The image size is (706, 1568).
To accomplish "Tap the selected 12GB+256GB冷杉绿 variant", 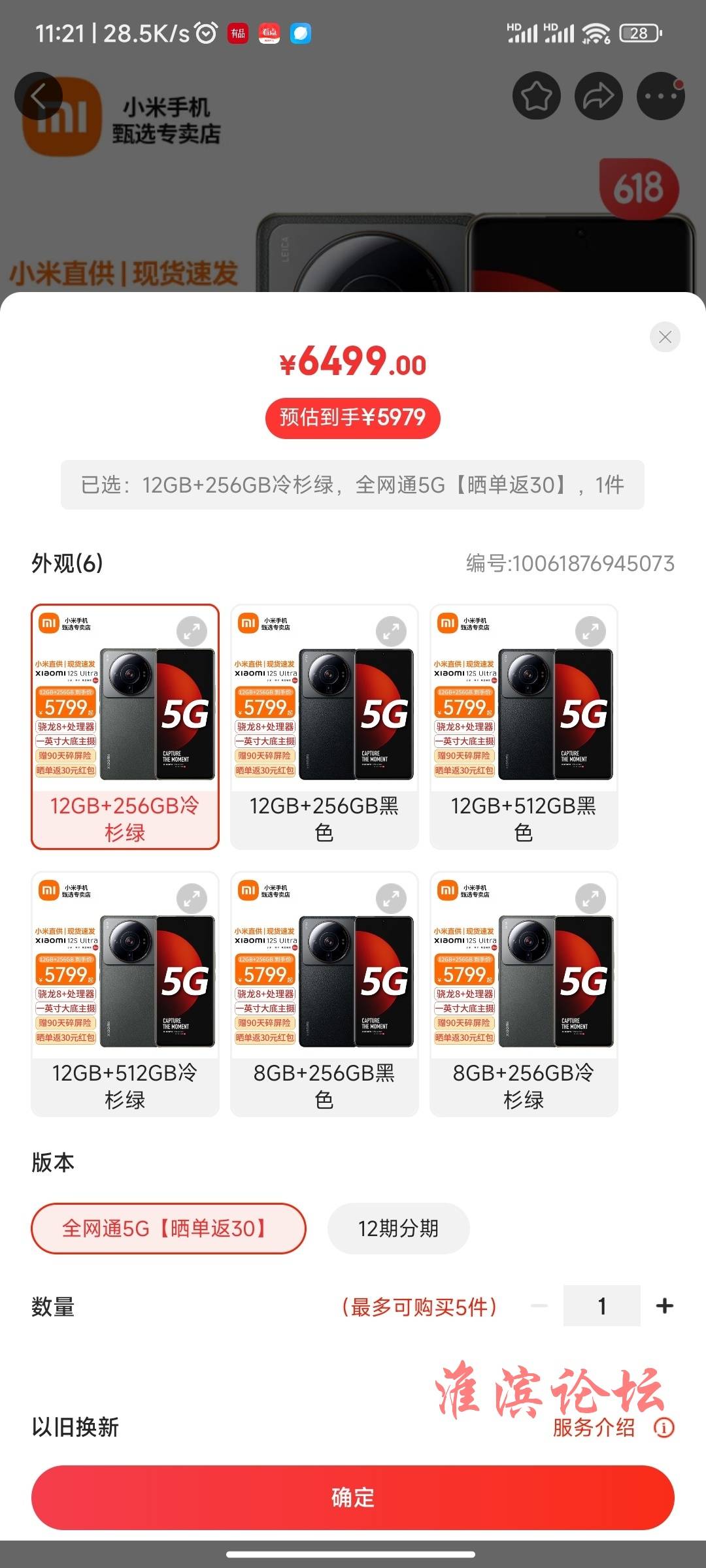I will (x=125, y=727).
